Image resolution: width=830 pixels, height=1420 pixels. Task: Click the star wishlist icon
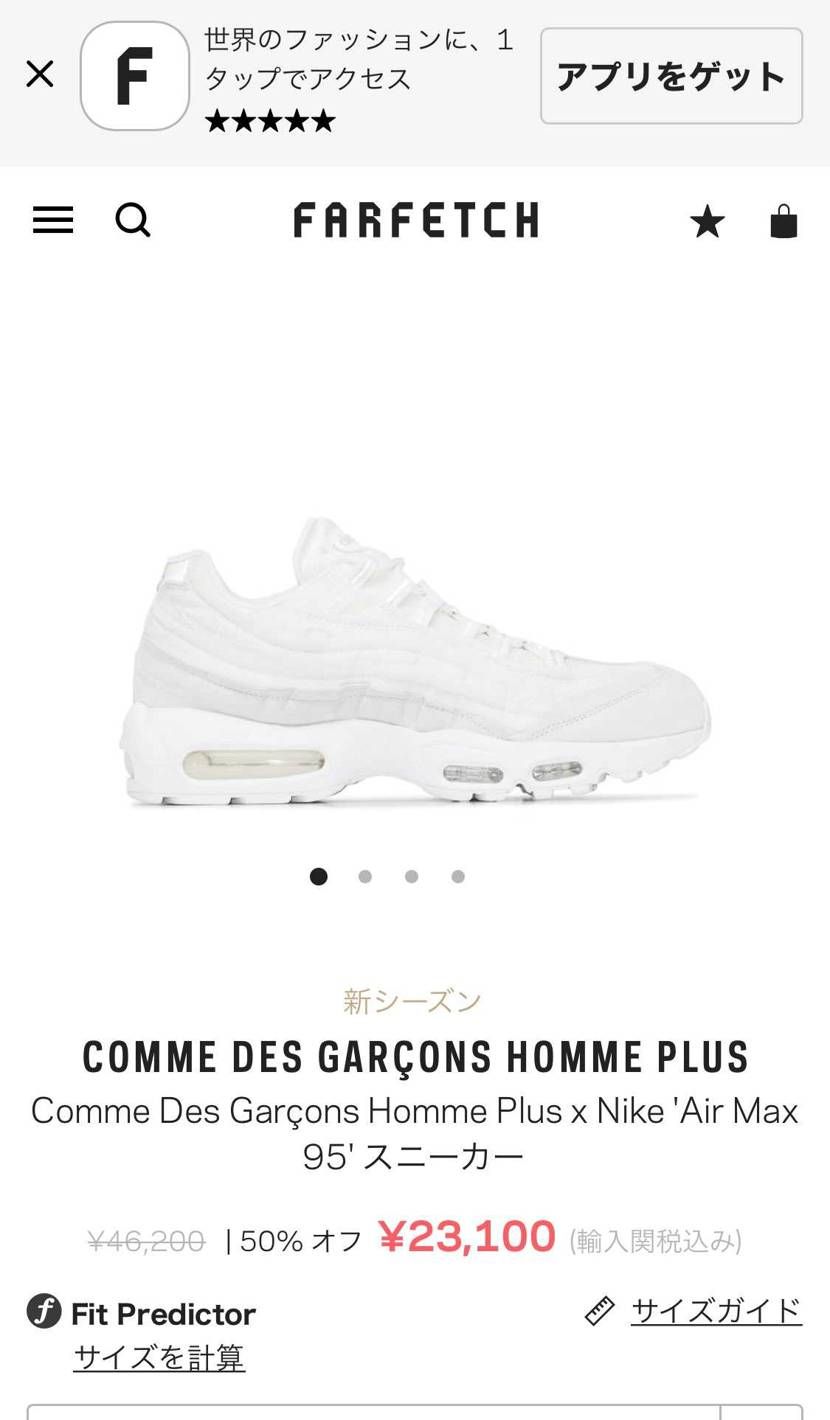(707, 220)
